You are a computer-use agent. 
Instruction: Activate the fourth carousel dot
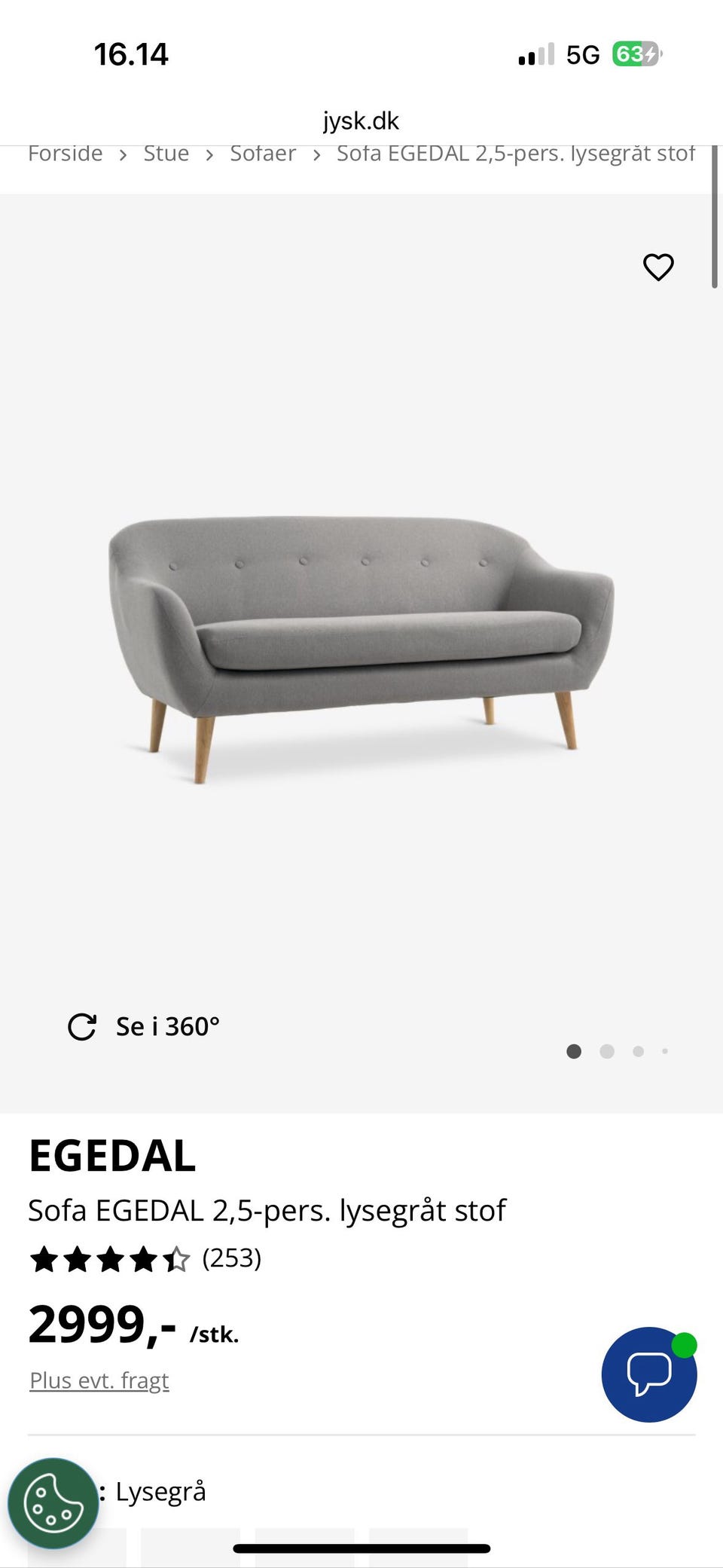click(x=665, y=1051)
